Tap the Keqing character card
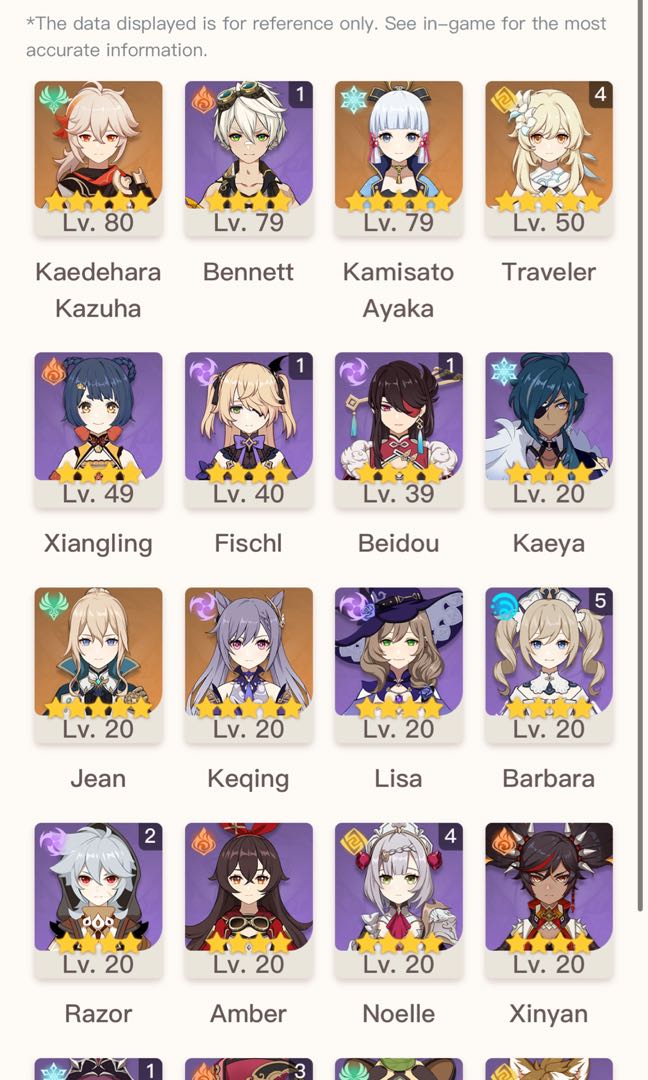The image size is (648, 1080). (248, 663)
